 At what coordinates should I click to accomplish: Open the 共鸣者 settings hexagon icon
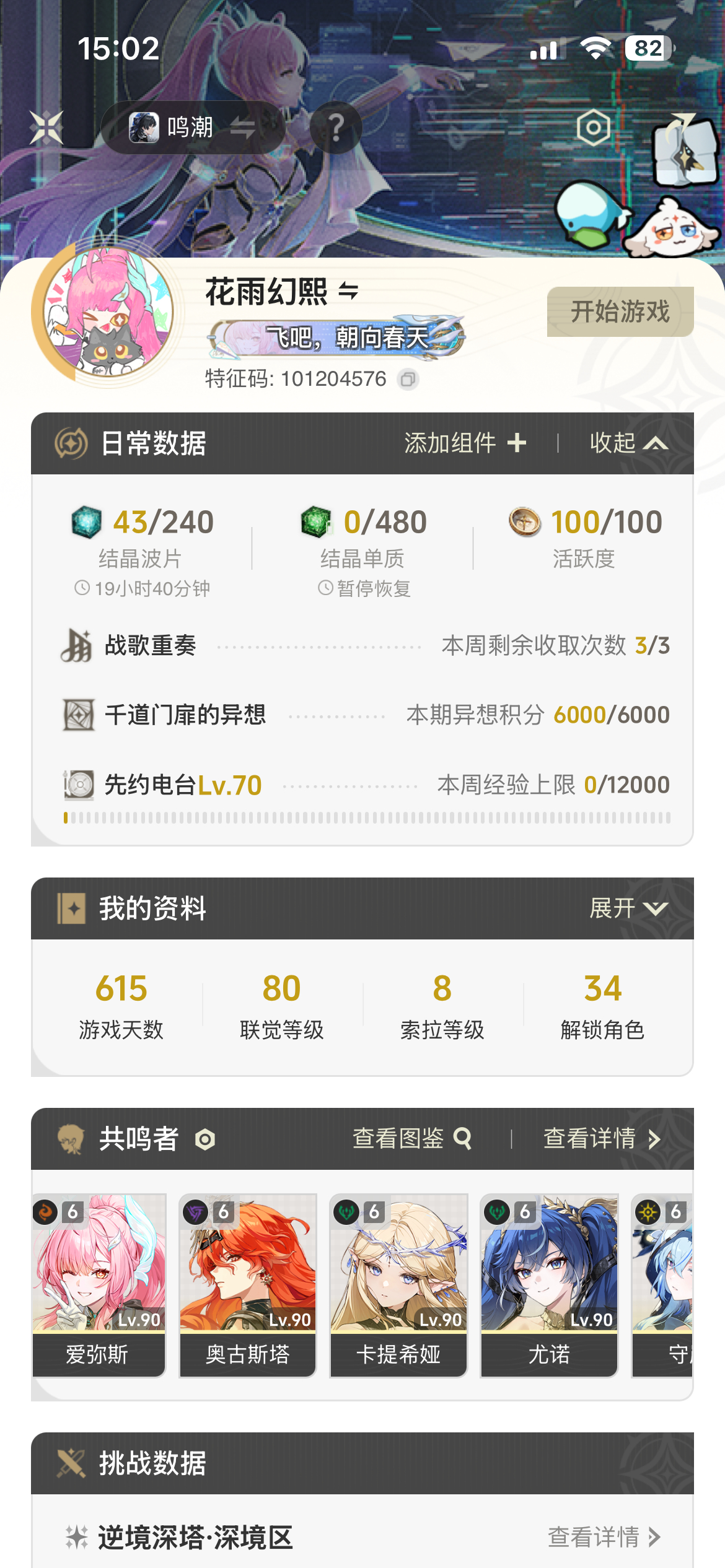(205, 1139)
